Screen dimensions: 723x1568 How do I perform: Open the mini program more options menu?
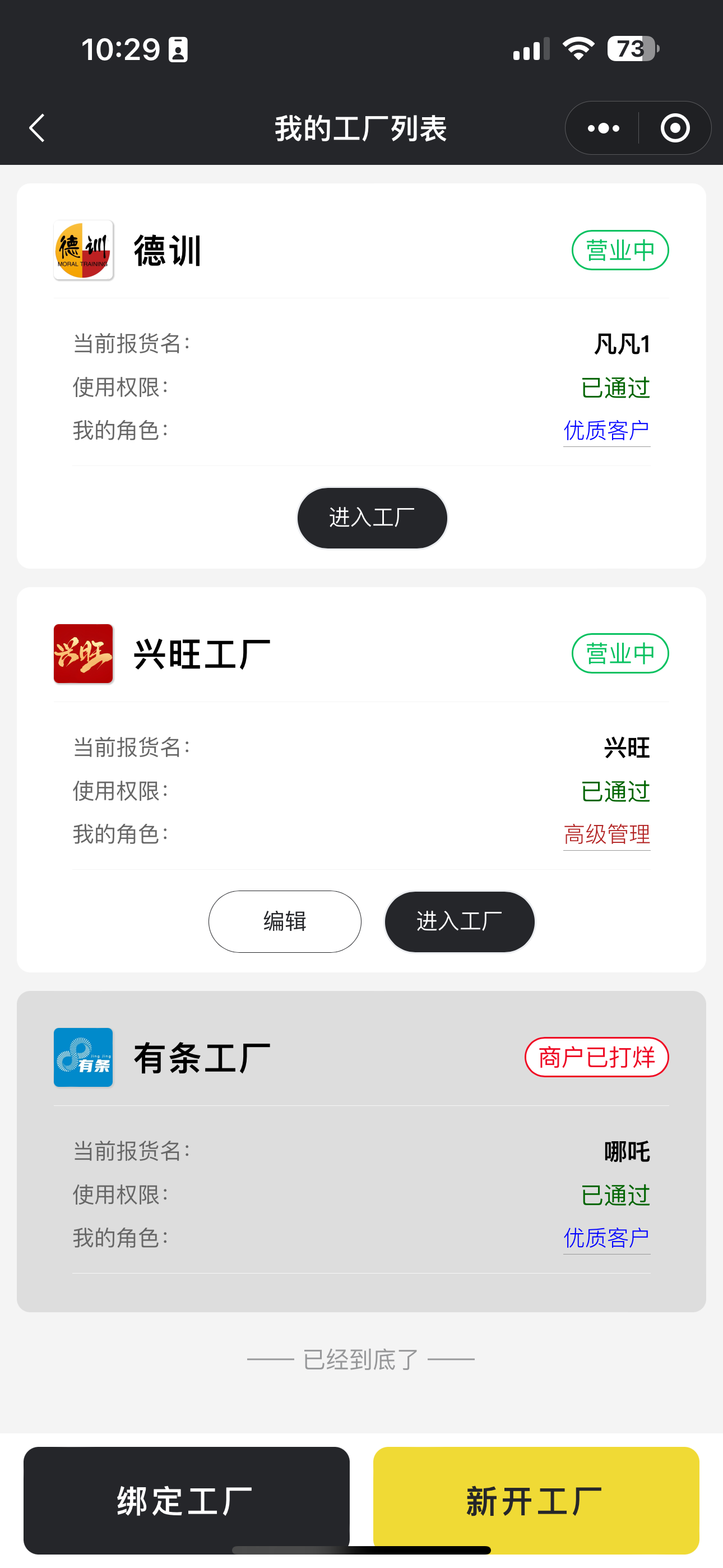click(x=603, y=128)
